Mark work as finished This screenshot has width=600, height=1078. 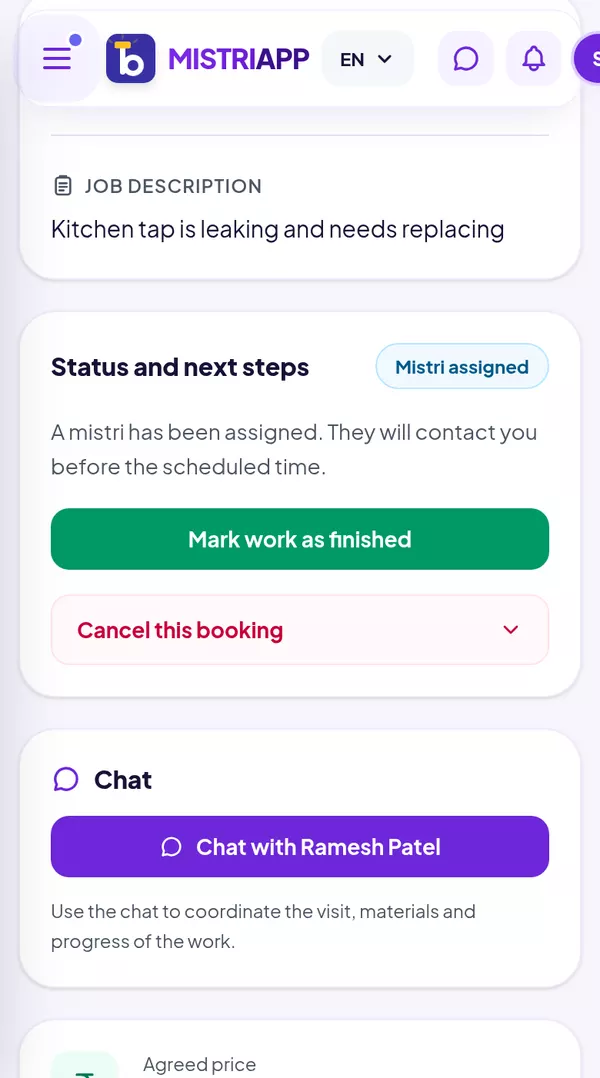(300, 539)
